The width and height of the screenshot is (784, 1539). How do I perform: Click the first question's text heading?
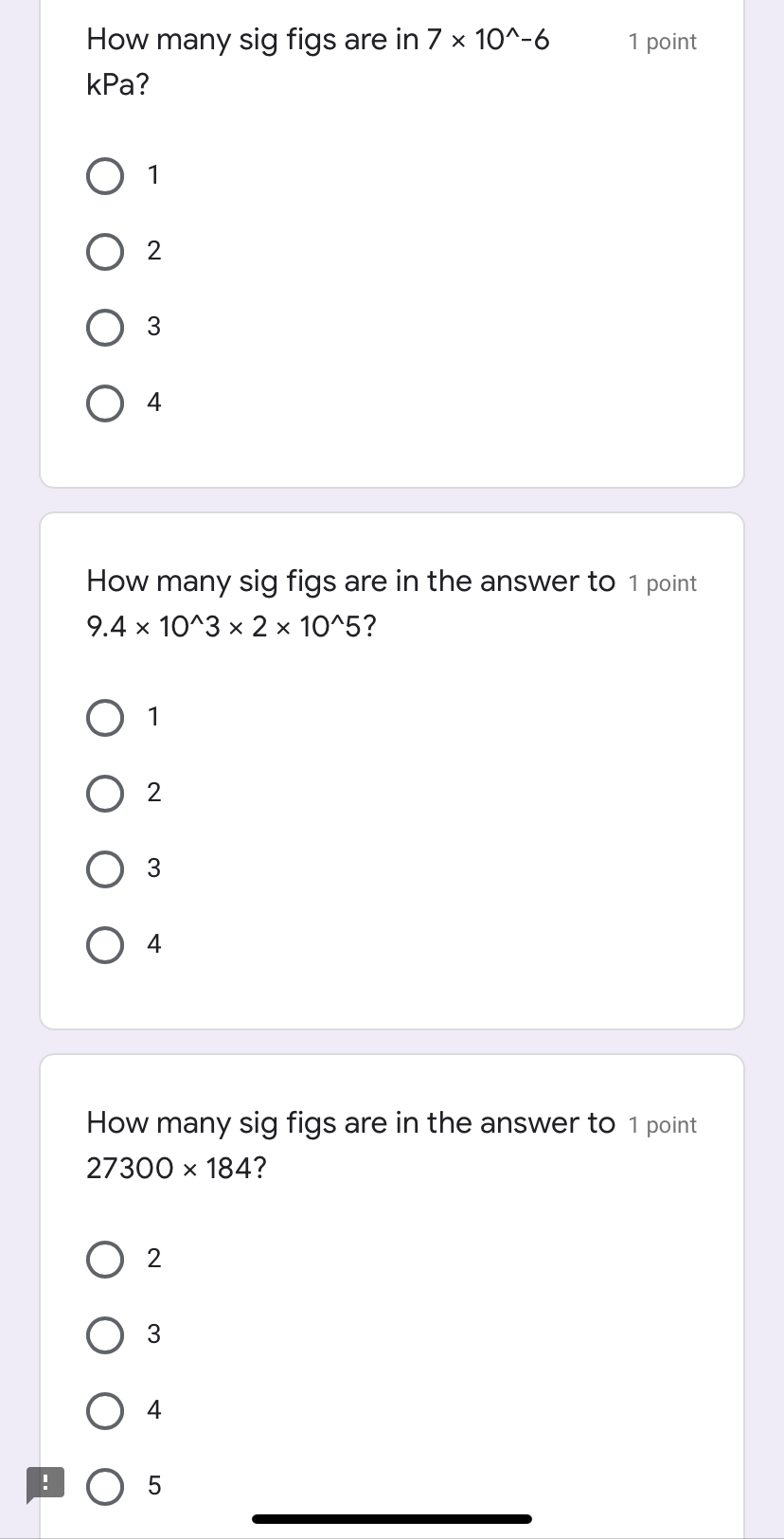(317, 61)
